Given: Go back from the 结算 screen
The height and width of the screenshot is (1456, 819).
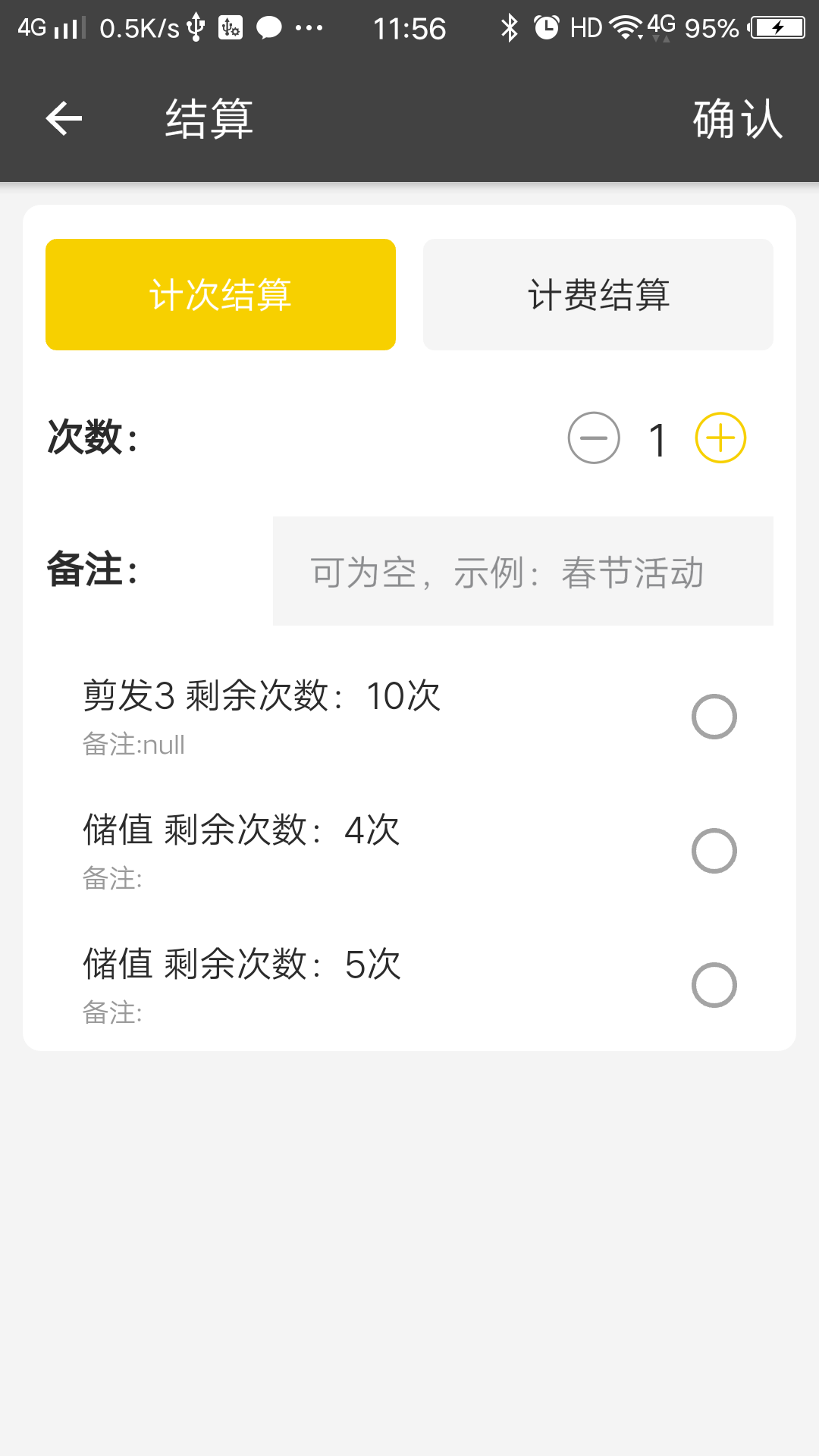Looking at the screenshot, I should [x=64, y=118].
